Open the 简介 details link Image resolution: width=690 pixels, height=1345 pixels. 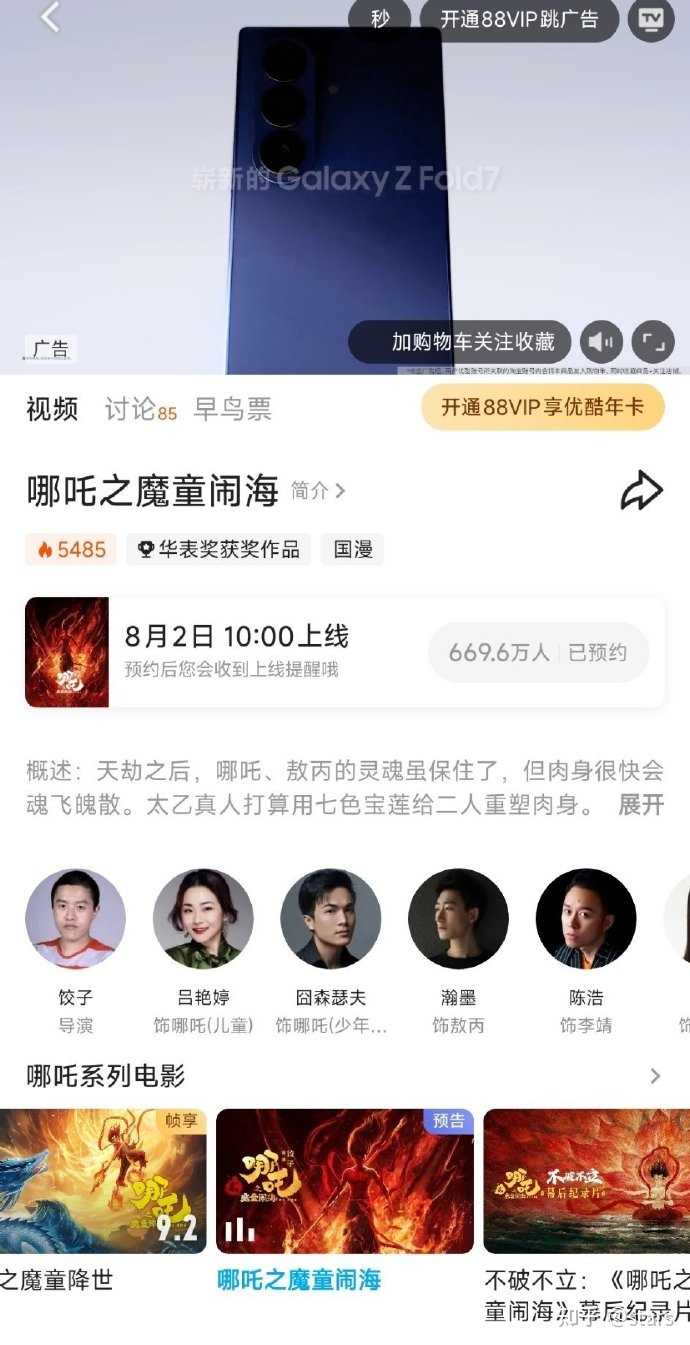click(x=318, y=490)
